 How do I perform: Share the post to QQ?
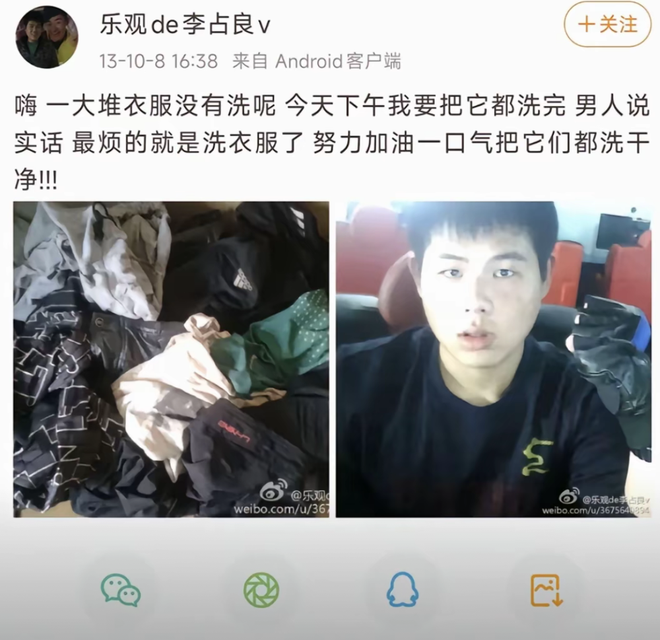click(x=403, y=590)
